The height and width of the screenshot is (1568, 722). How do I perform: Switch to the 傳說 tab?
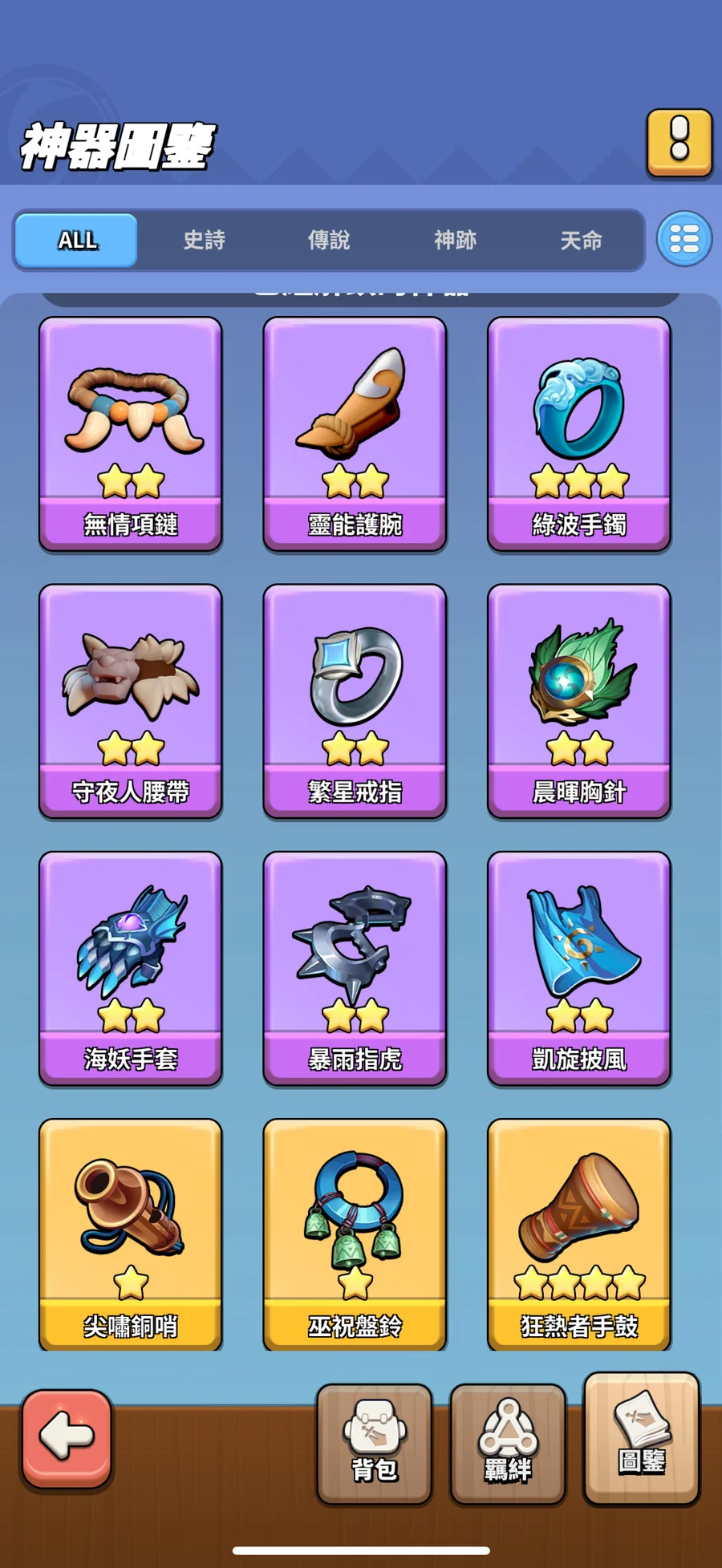[x=329, y=240]
